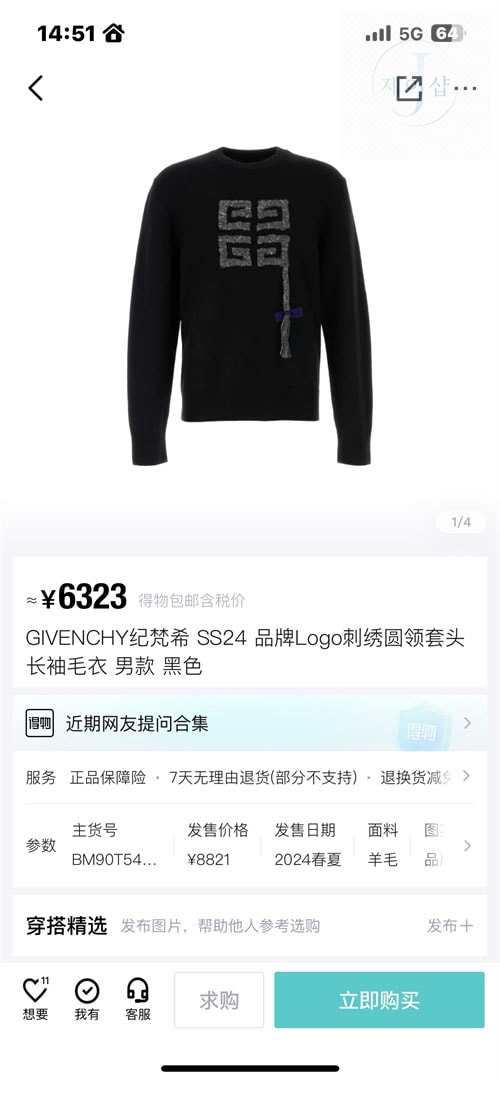Tap the 求购 bid button
The height and width of the screenshot is (1097, 500).
click(219, 1000)
